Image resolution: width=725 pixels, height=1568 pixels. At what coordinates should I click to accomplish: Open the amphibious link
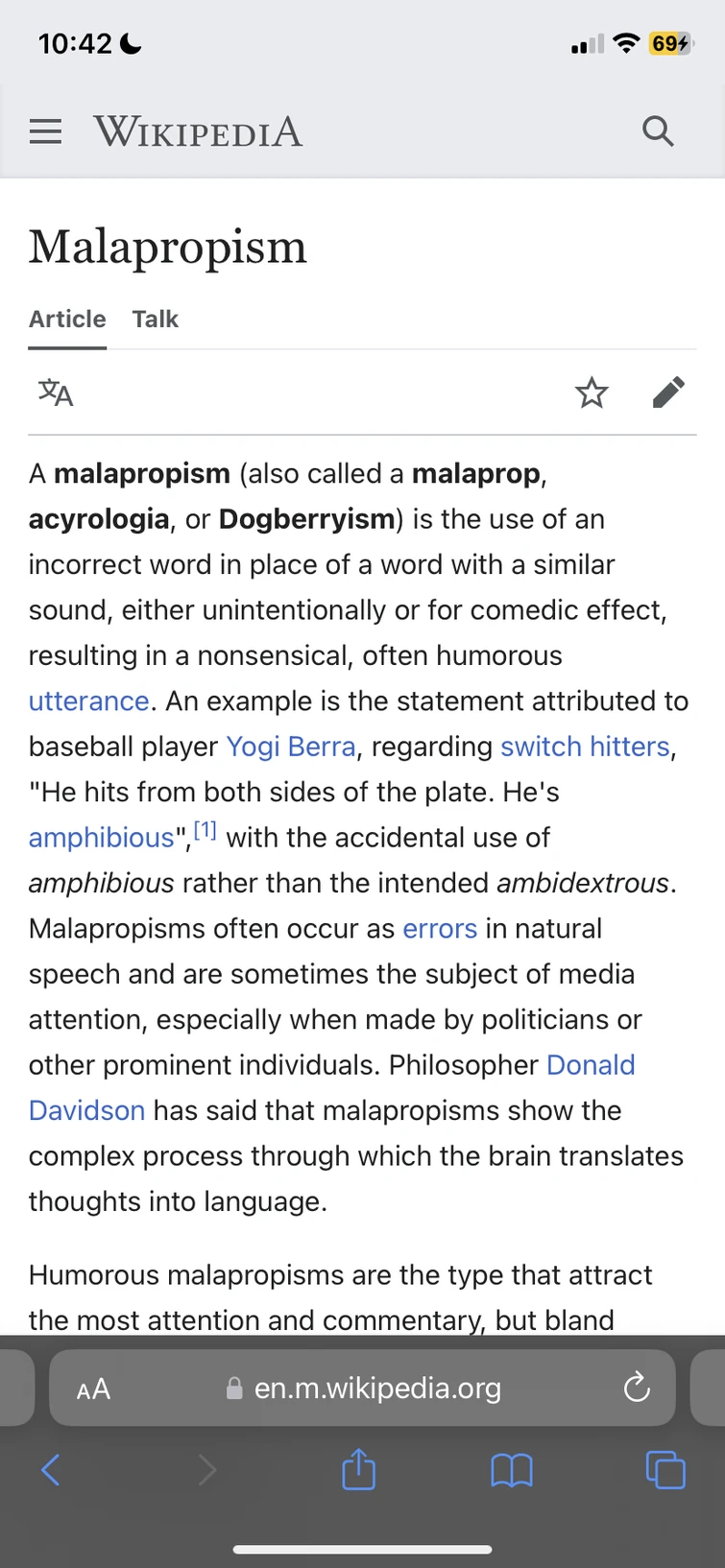pos(101,838)
